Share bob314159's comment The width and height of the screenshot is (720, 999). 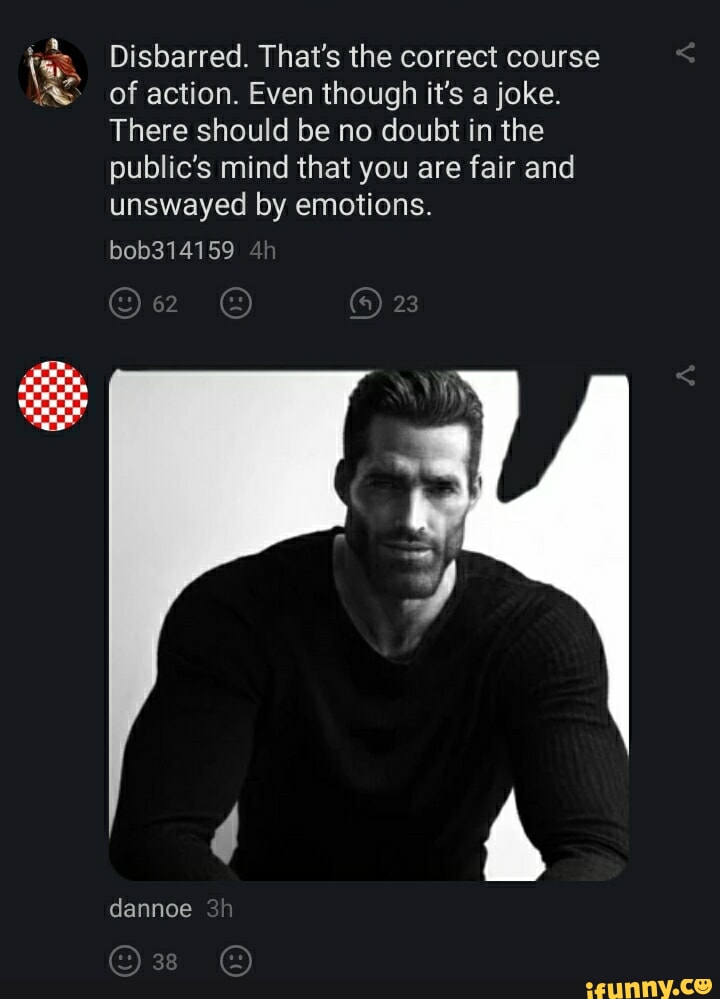tap(685, 54)
